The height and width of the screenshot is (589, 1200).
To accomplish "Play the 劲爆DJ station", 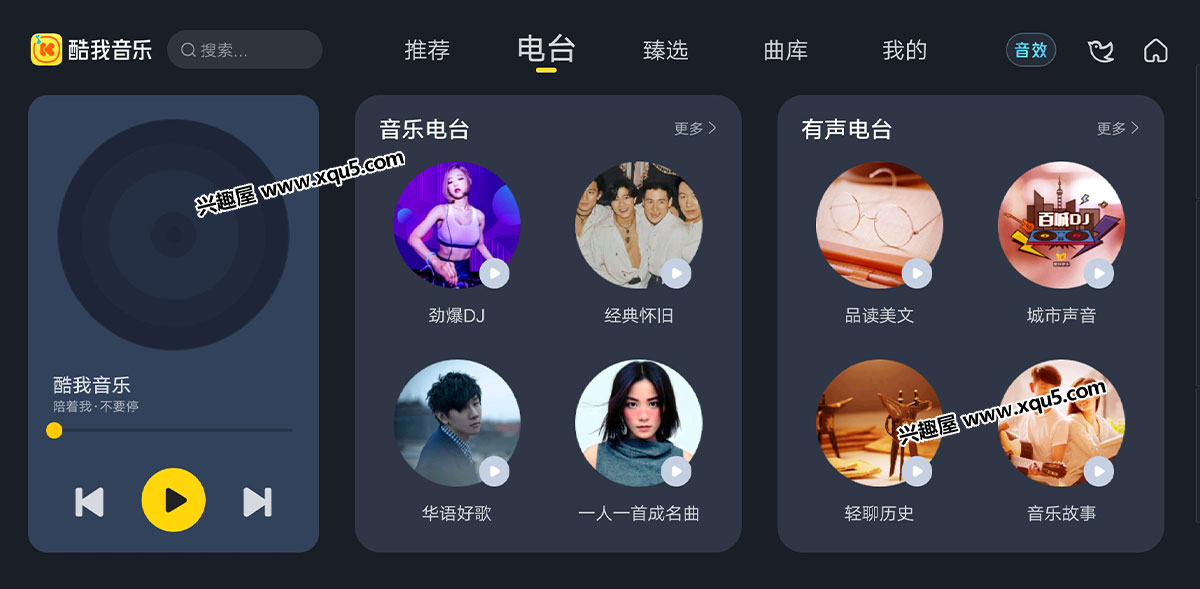I will [494, 273].
